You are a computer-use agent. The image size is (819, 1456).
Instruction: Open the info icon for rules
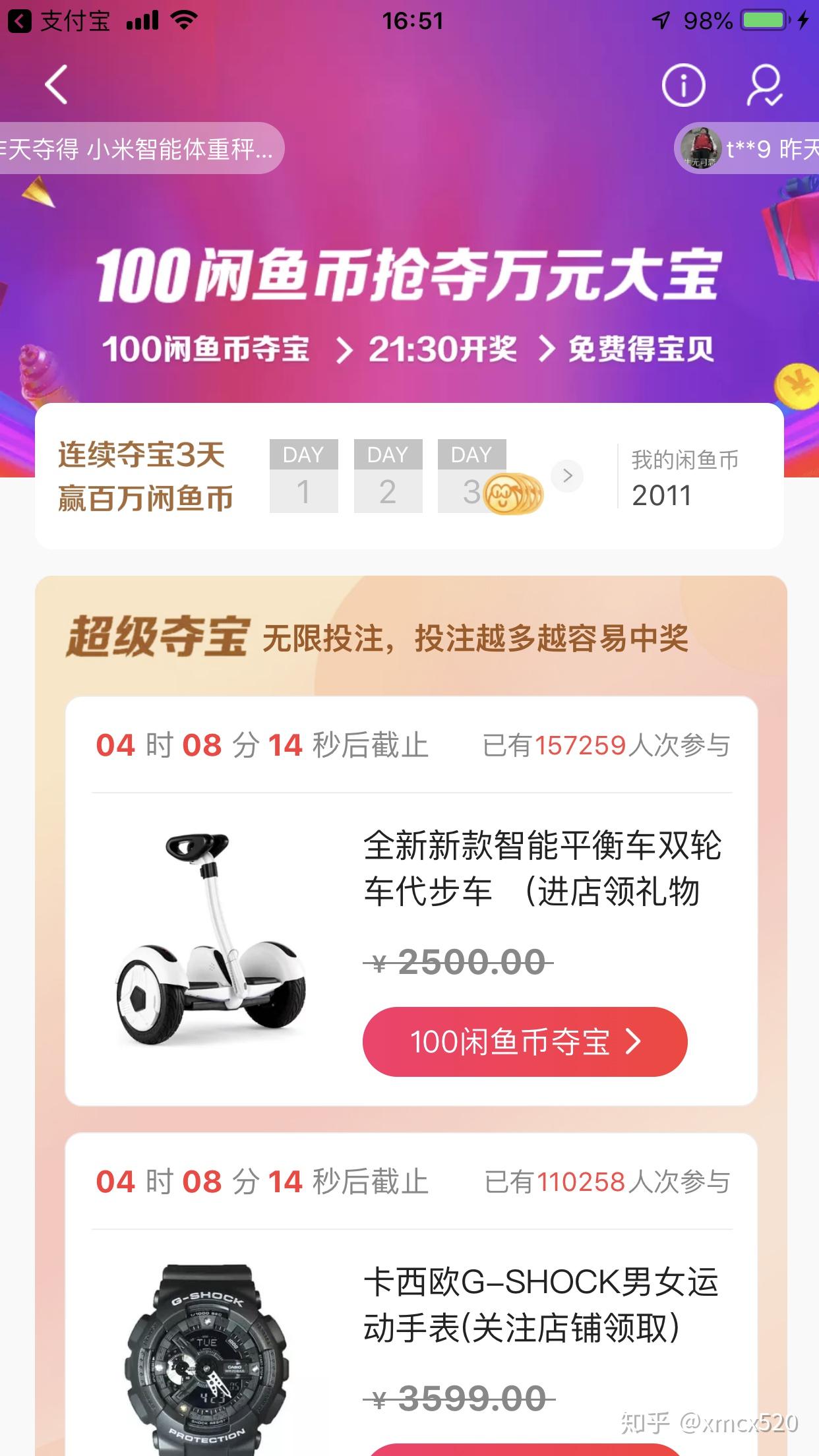click(x=683, y=85)
